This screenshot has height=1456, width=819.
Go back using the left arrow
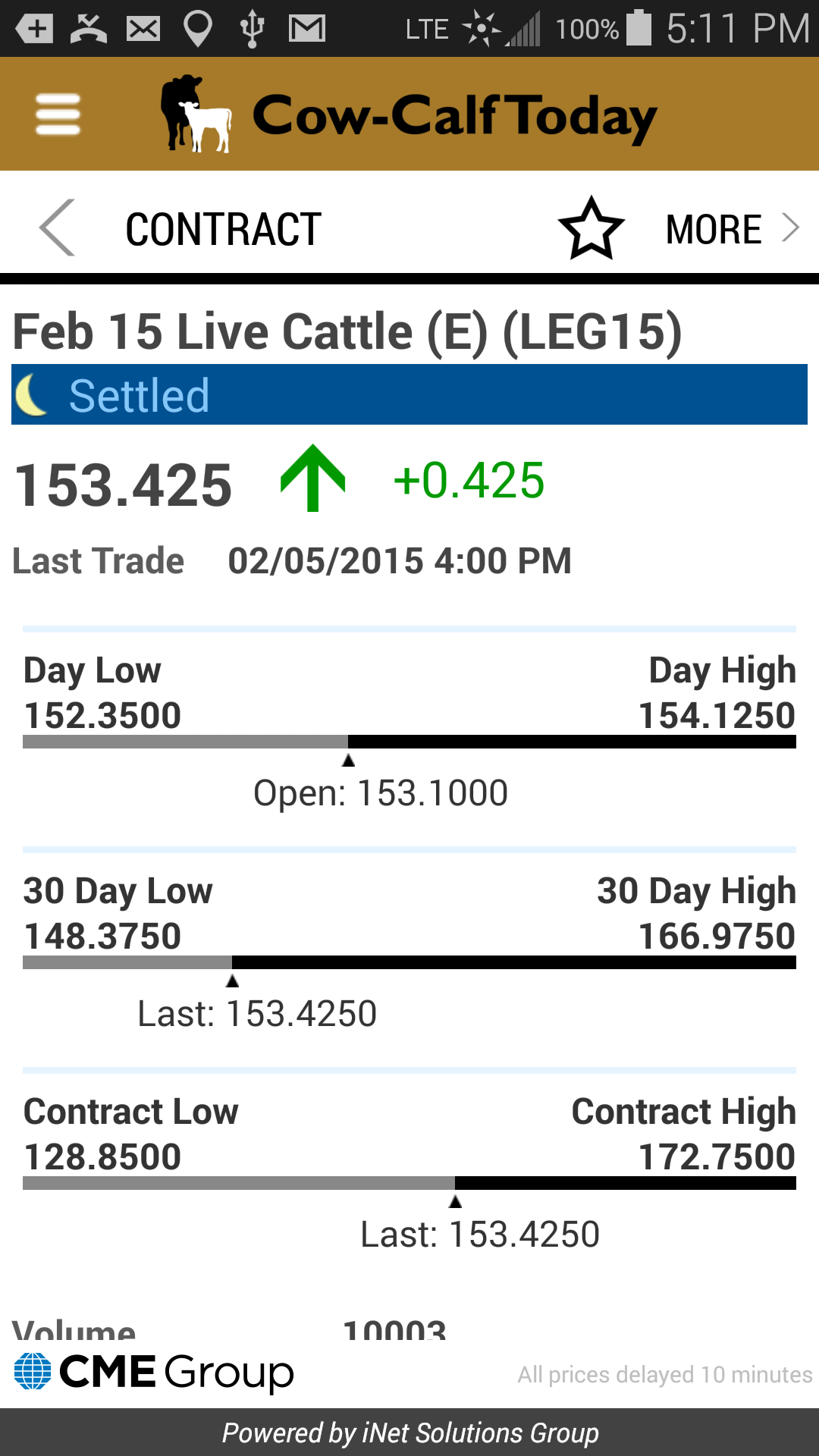tap(58, 227)
